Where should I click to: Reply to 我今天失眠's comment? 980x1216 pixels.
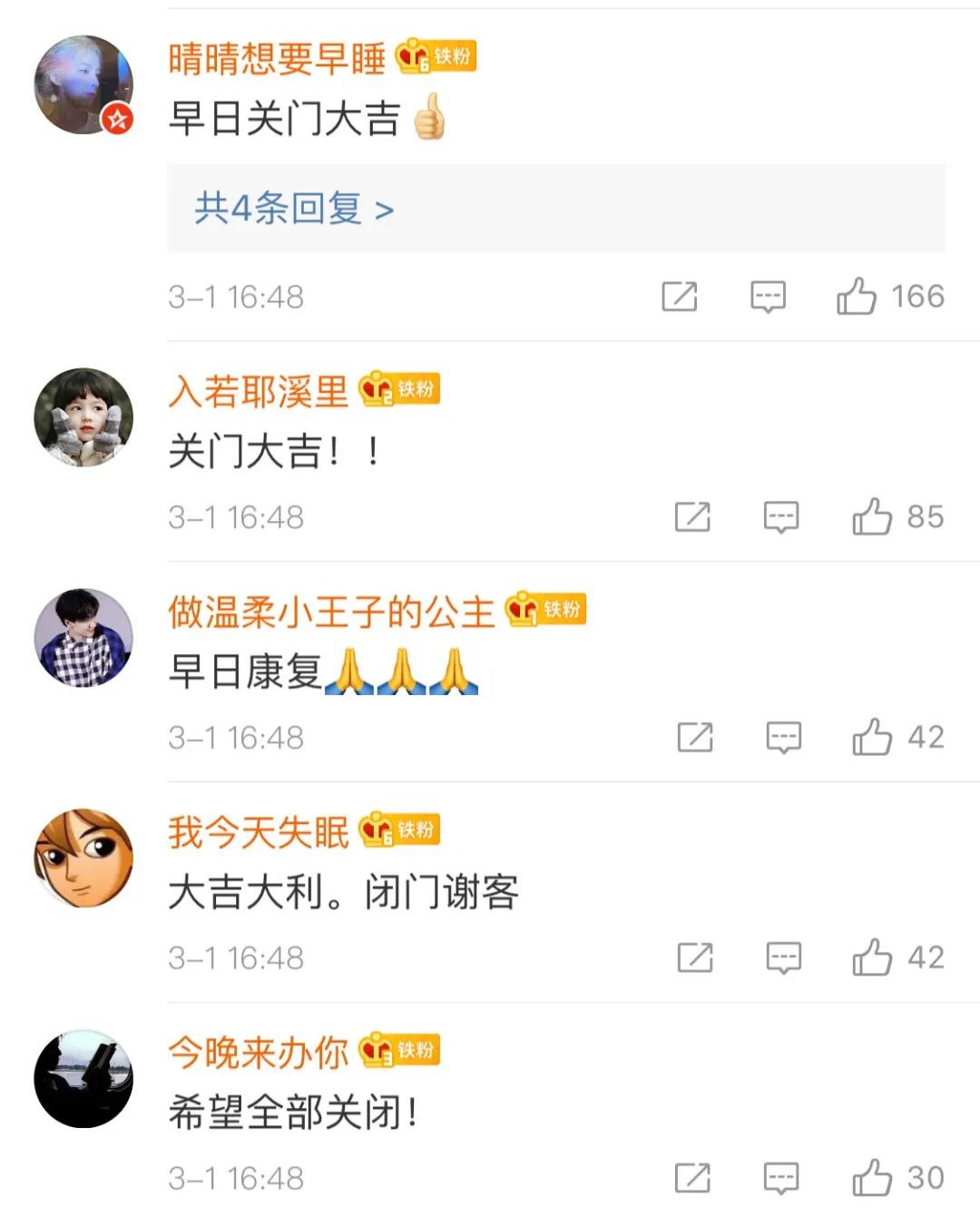click(x=783, y=958)
